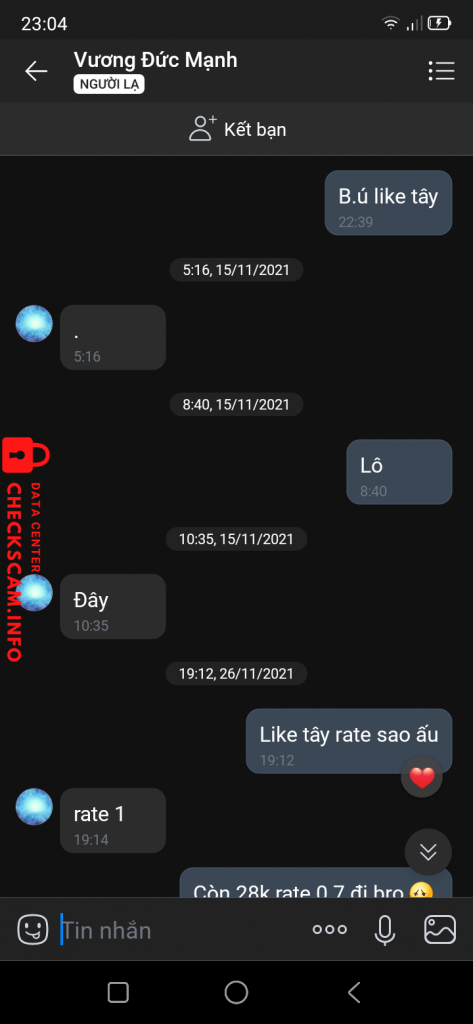Open recent apps with the square button
The height and width of the screenshot is (1024, 473).
point(118,992)
